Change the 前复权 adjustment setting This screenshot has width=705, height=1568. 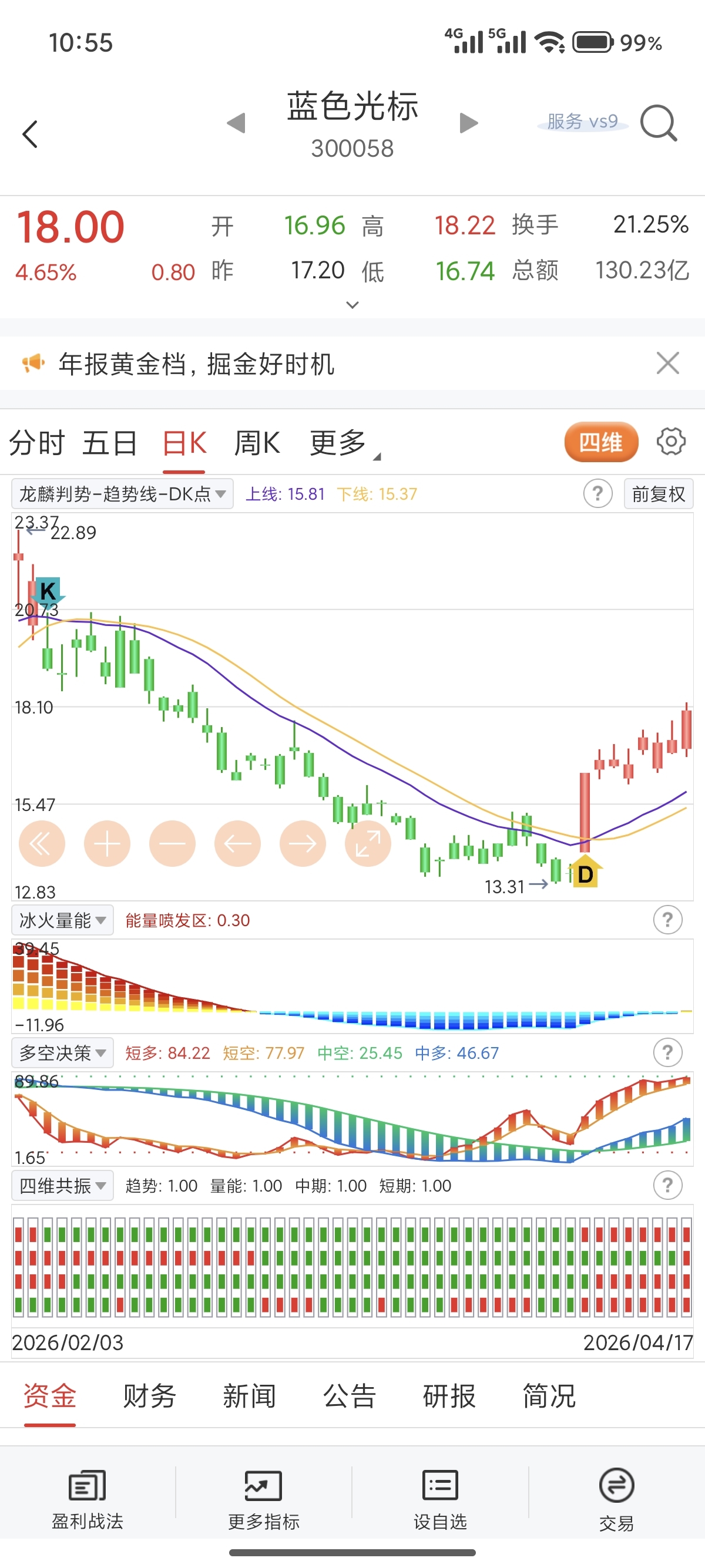pos(658,494)
